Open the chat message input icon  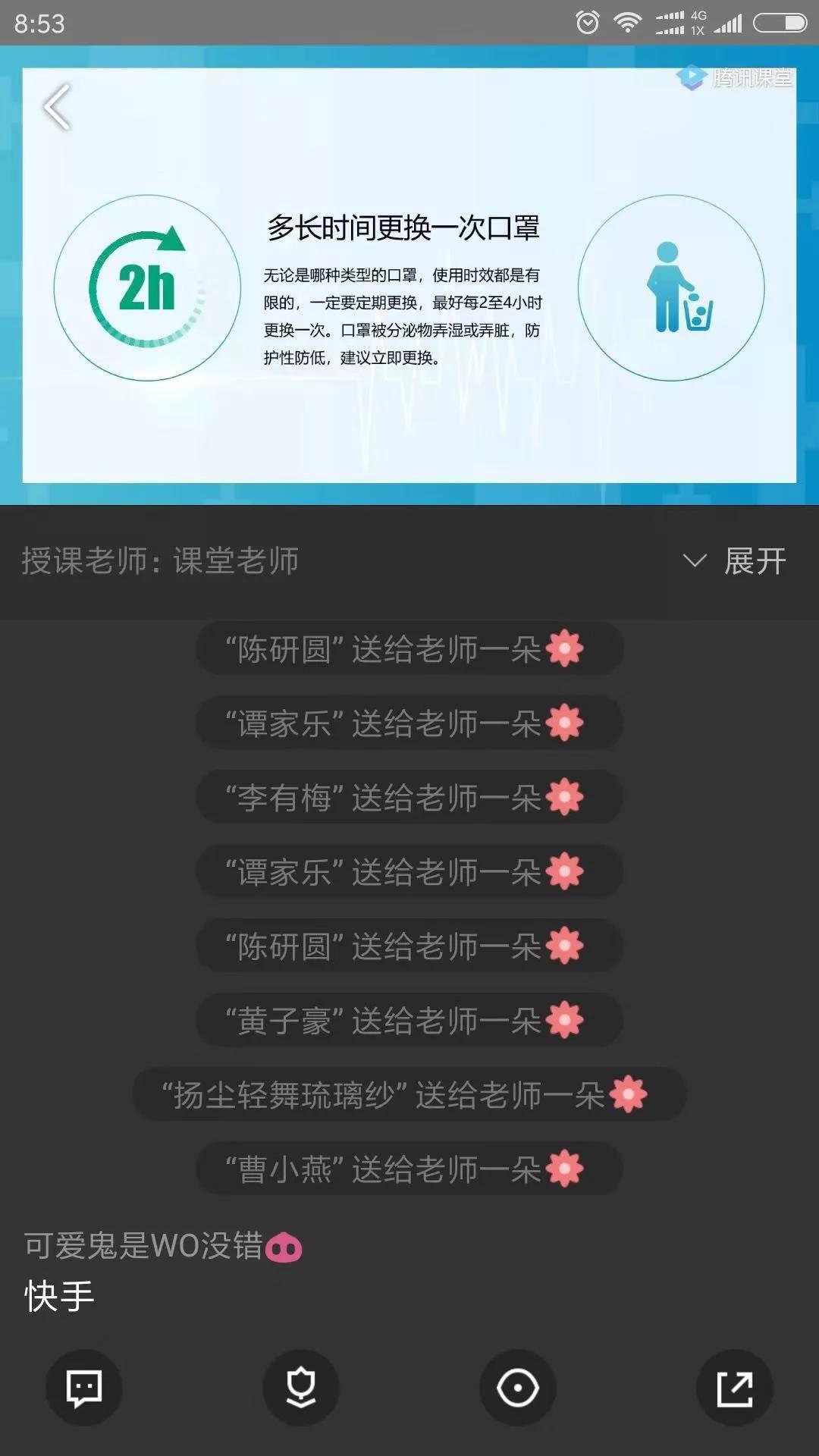84,1389
